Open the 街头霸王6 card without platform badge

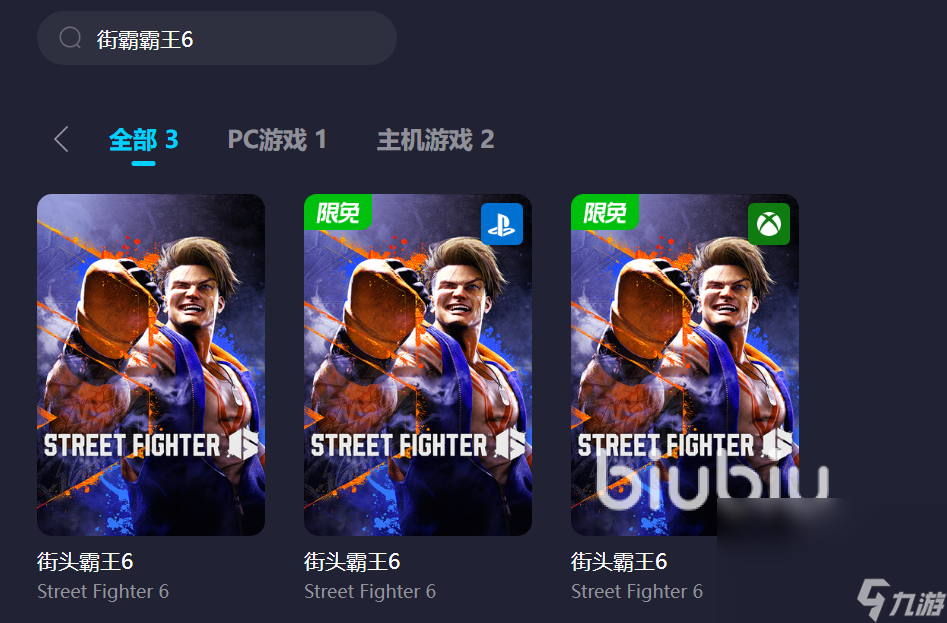pyautogui.click(x=151, y=365)
